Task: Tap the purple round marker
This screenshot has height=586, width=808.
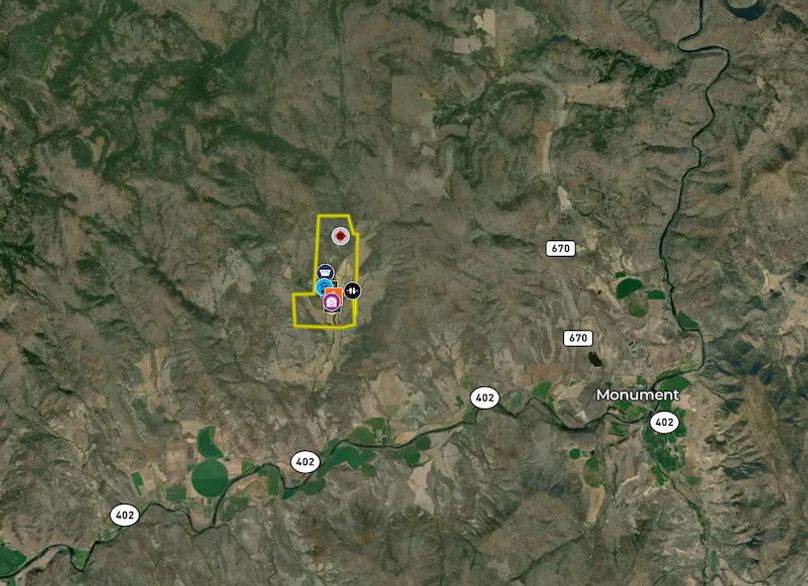Action: [332, 302]
